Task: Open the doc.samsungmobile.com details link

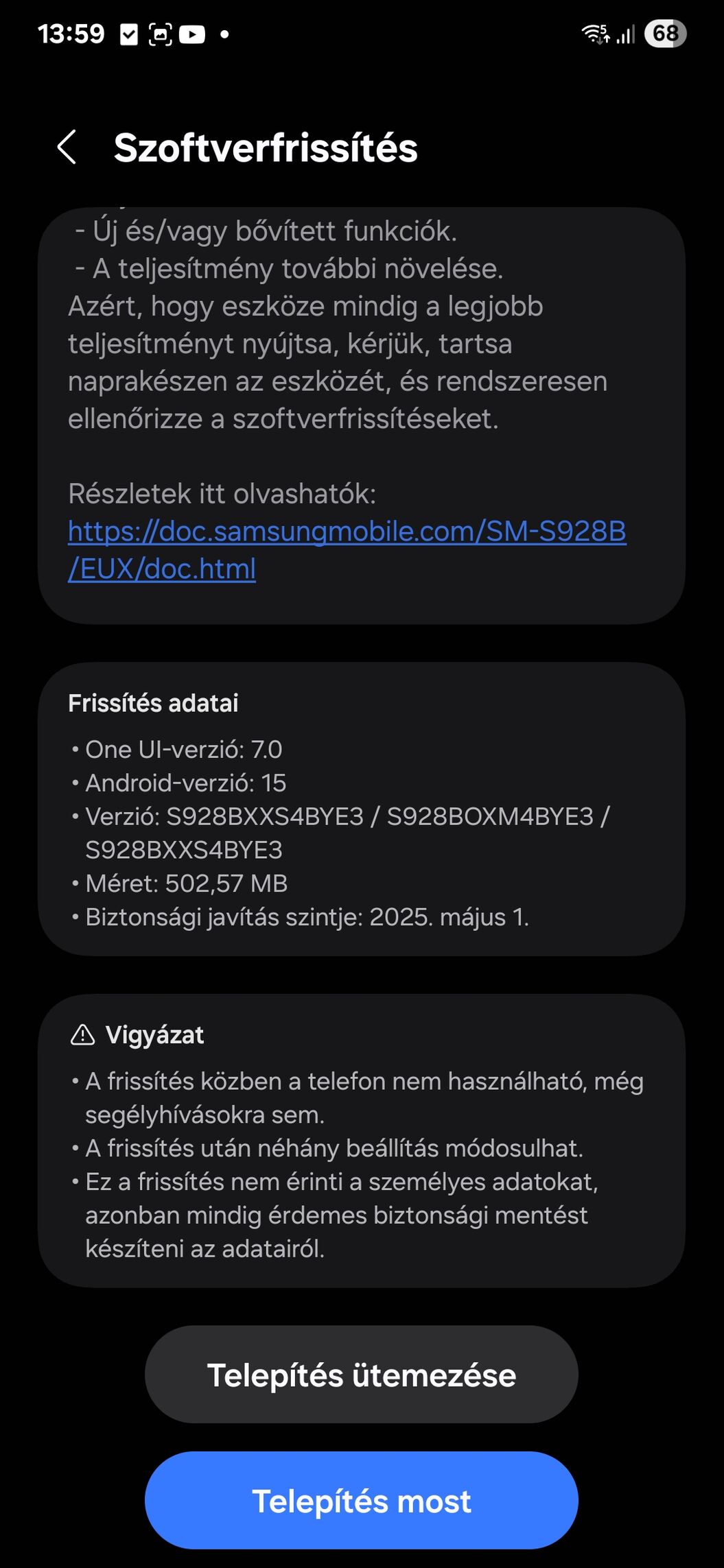Action: [347, 549]
